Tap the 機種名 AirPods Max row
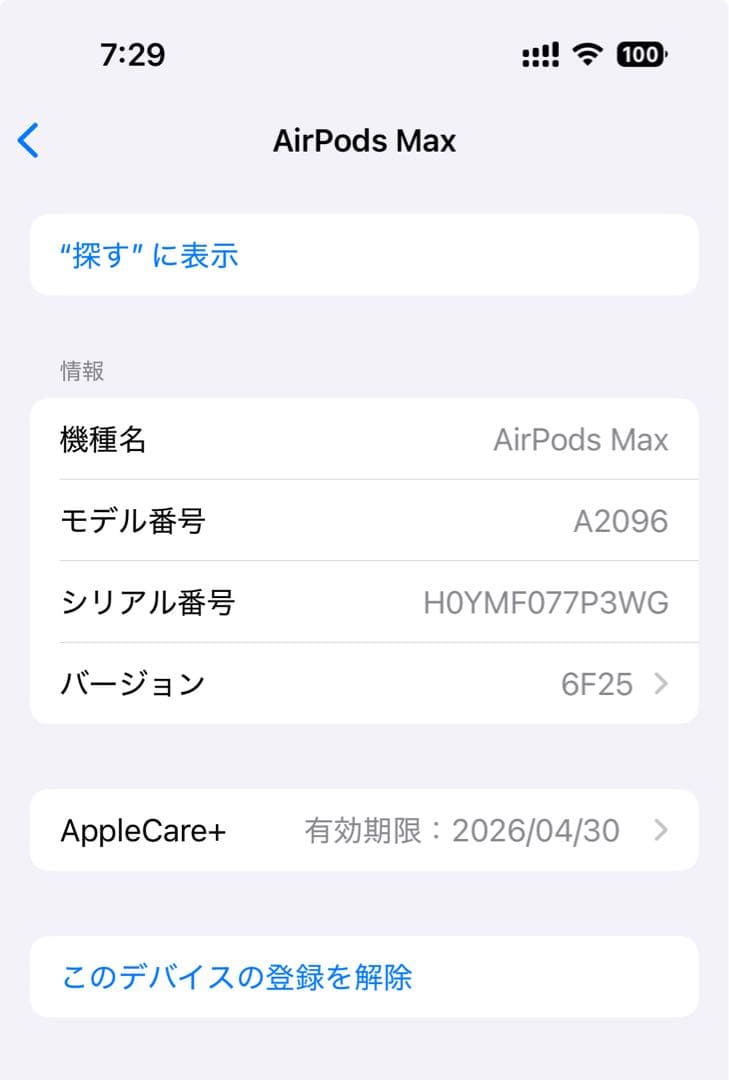 pos(364,440)
